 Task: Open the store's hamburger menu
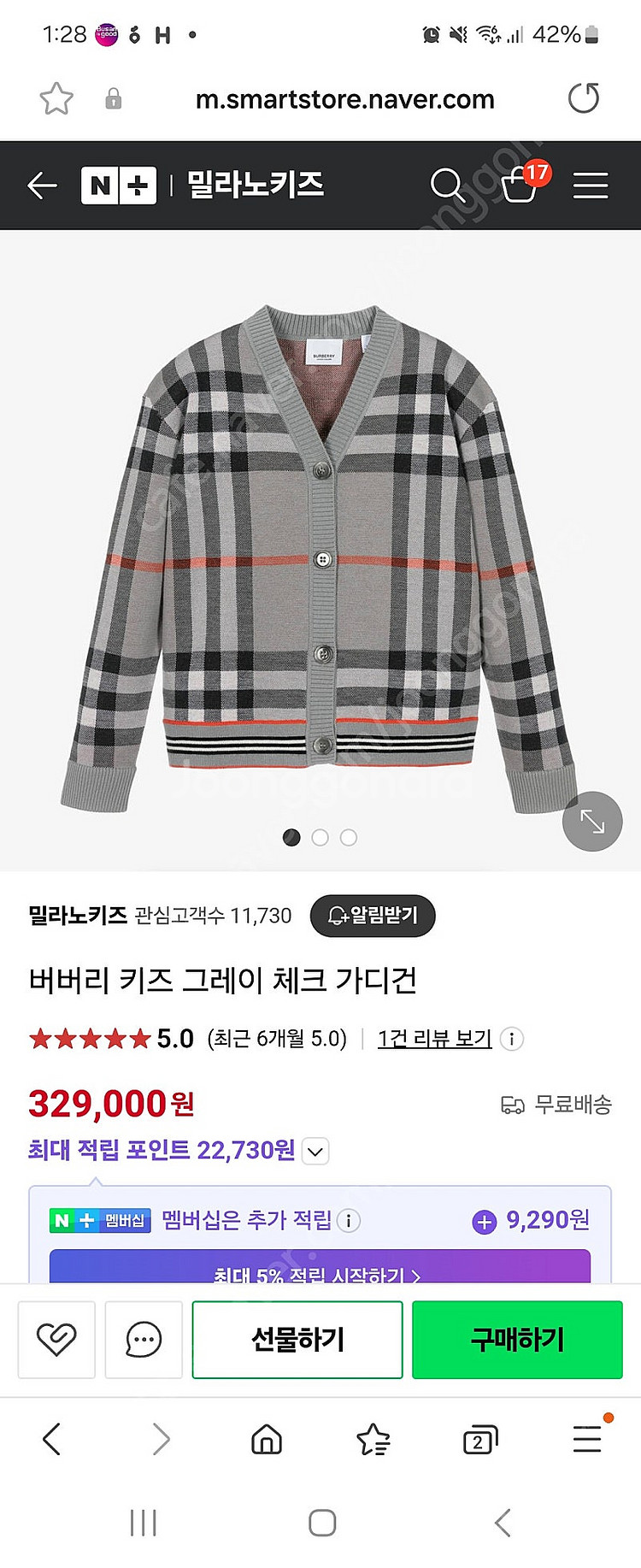[x=590, y=186]
